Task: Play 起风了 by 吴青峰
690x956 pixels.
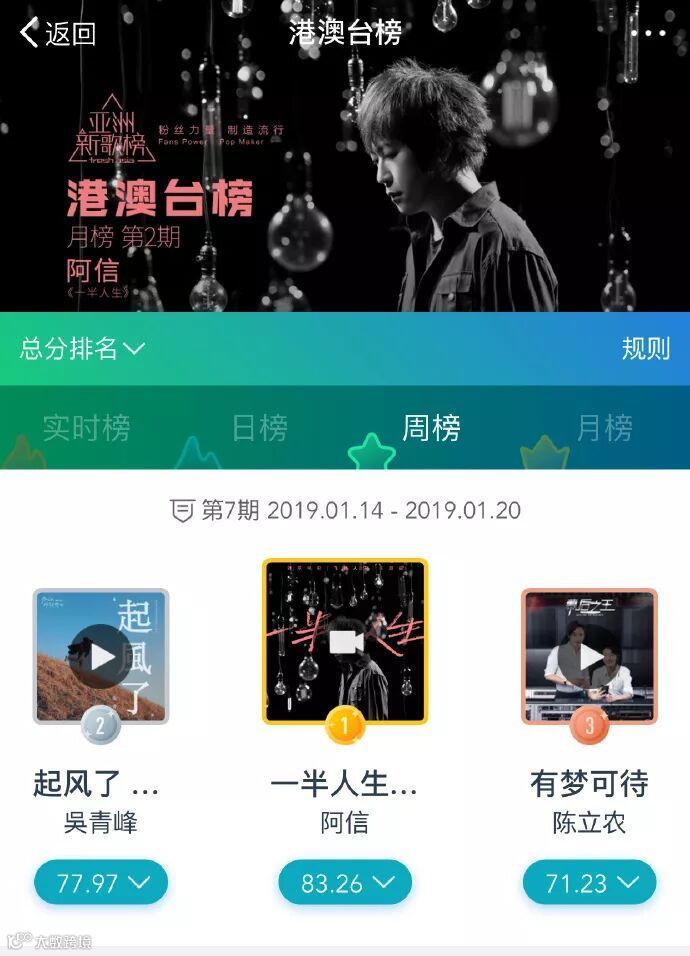Action: coord(101,657)
